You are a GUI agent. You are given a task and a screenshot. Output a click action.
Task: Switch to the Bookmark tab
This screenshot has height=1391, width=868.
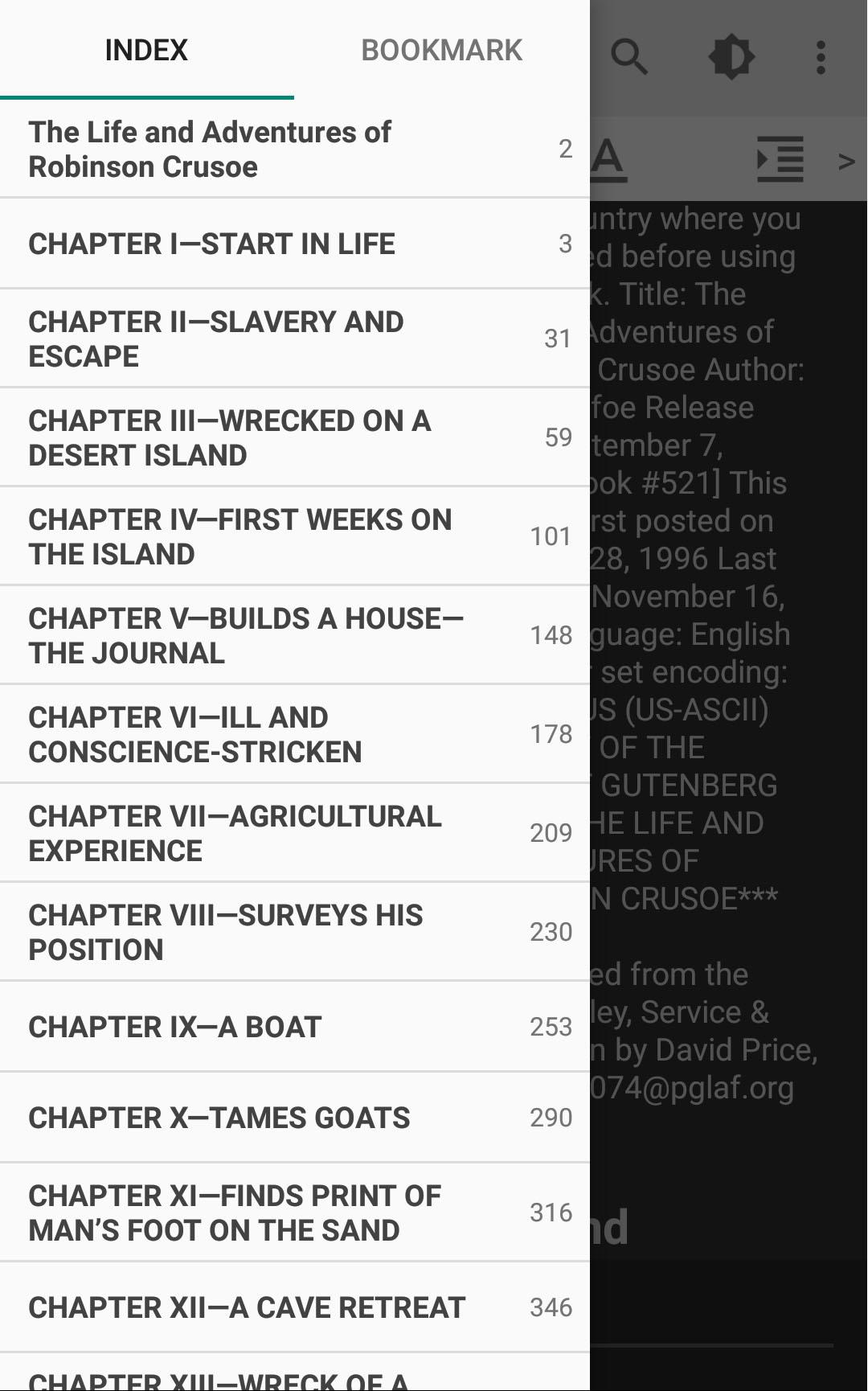(441, 50)
